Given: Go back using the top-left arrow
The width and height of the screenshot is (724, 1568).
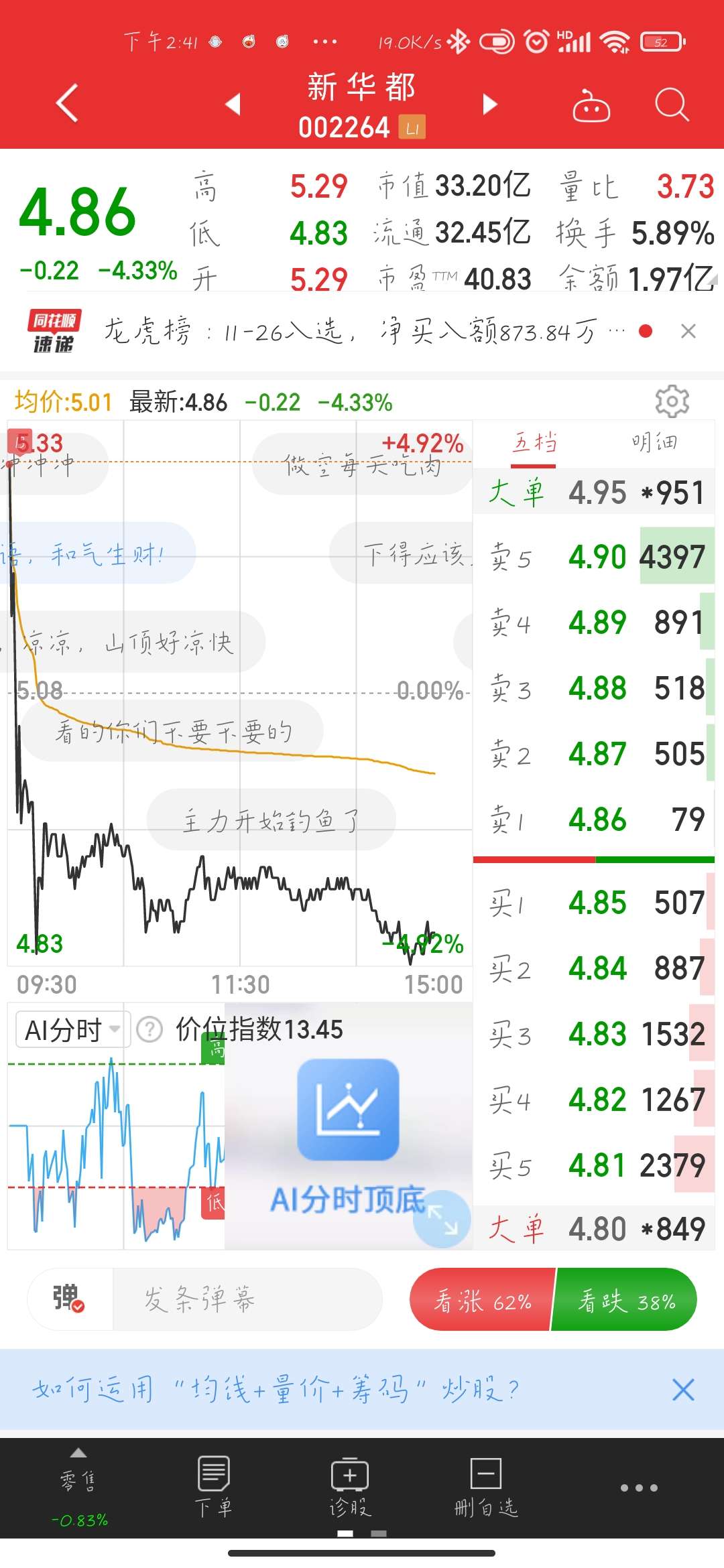Looking at the screenshot, I should pos(67,104).
